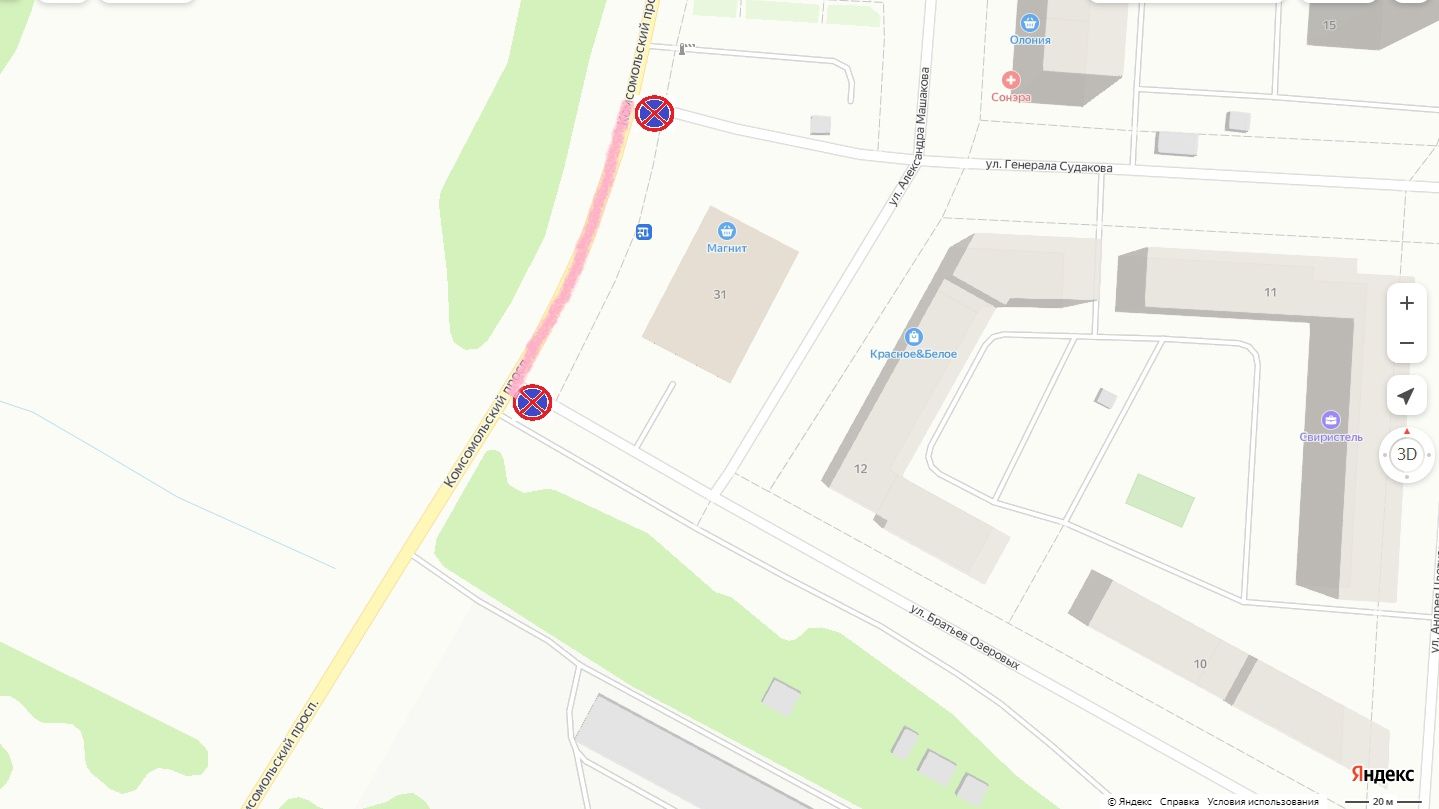Screen dimensions: 1439x809
Task: Select the Свиристель place marker
Action: point(1330,420)
